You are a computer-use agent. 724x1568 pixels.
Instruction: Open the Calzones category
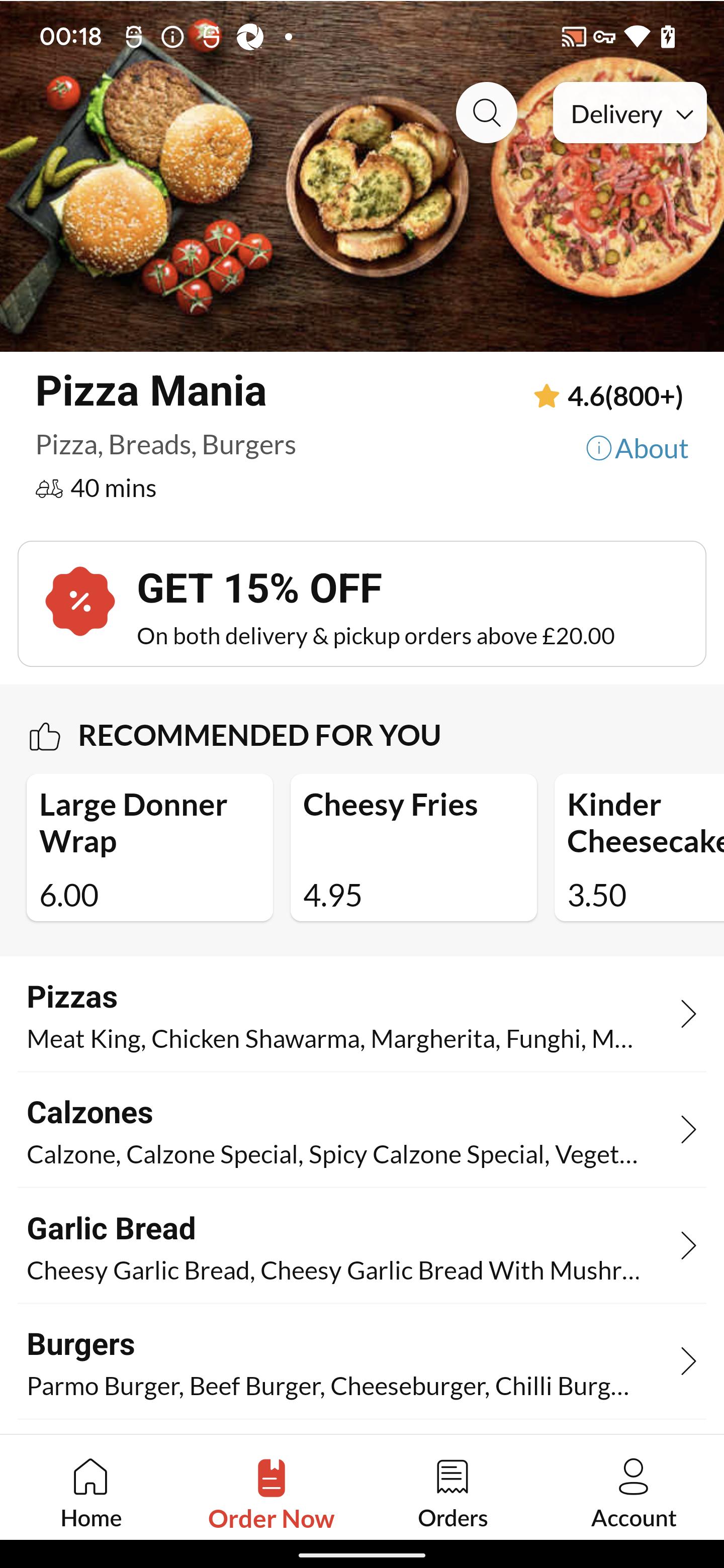(x=361, y=1130)
